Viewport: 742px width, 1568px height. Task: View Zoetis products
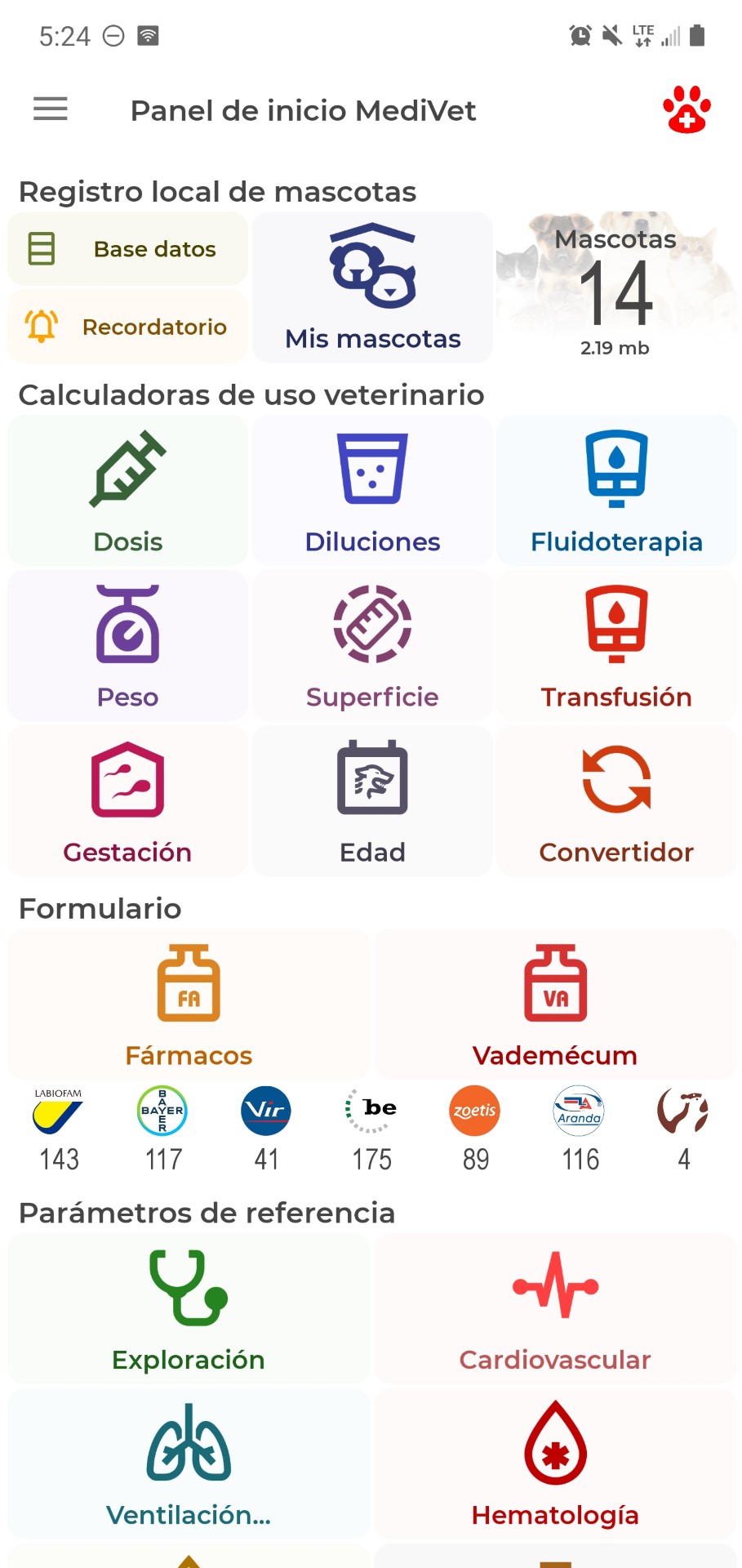(x=474, y=1111)
